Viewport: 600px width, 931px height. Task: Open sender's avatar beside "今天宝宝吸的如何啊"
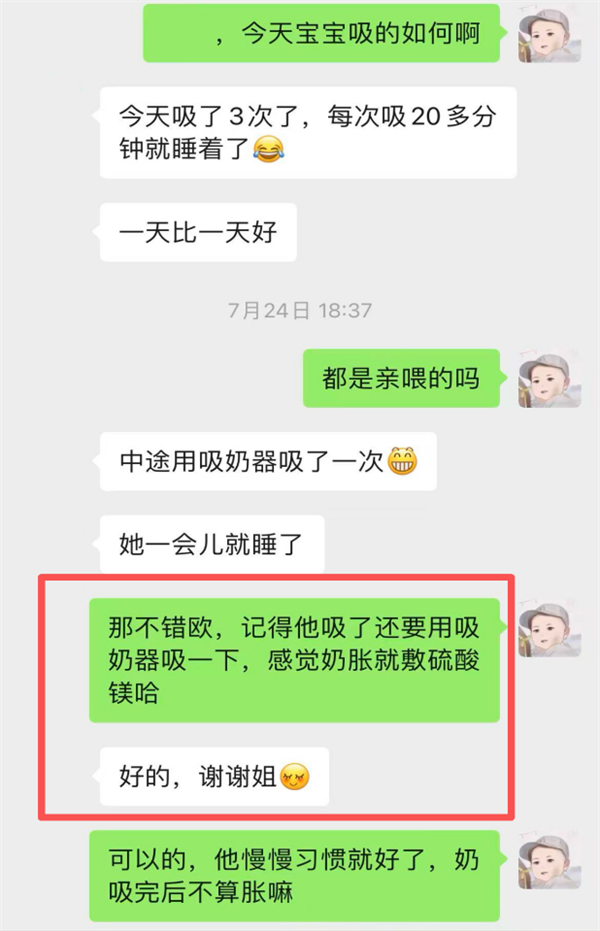(x=551, y=35)
